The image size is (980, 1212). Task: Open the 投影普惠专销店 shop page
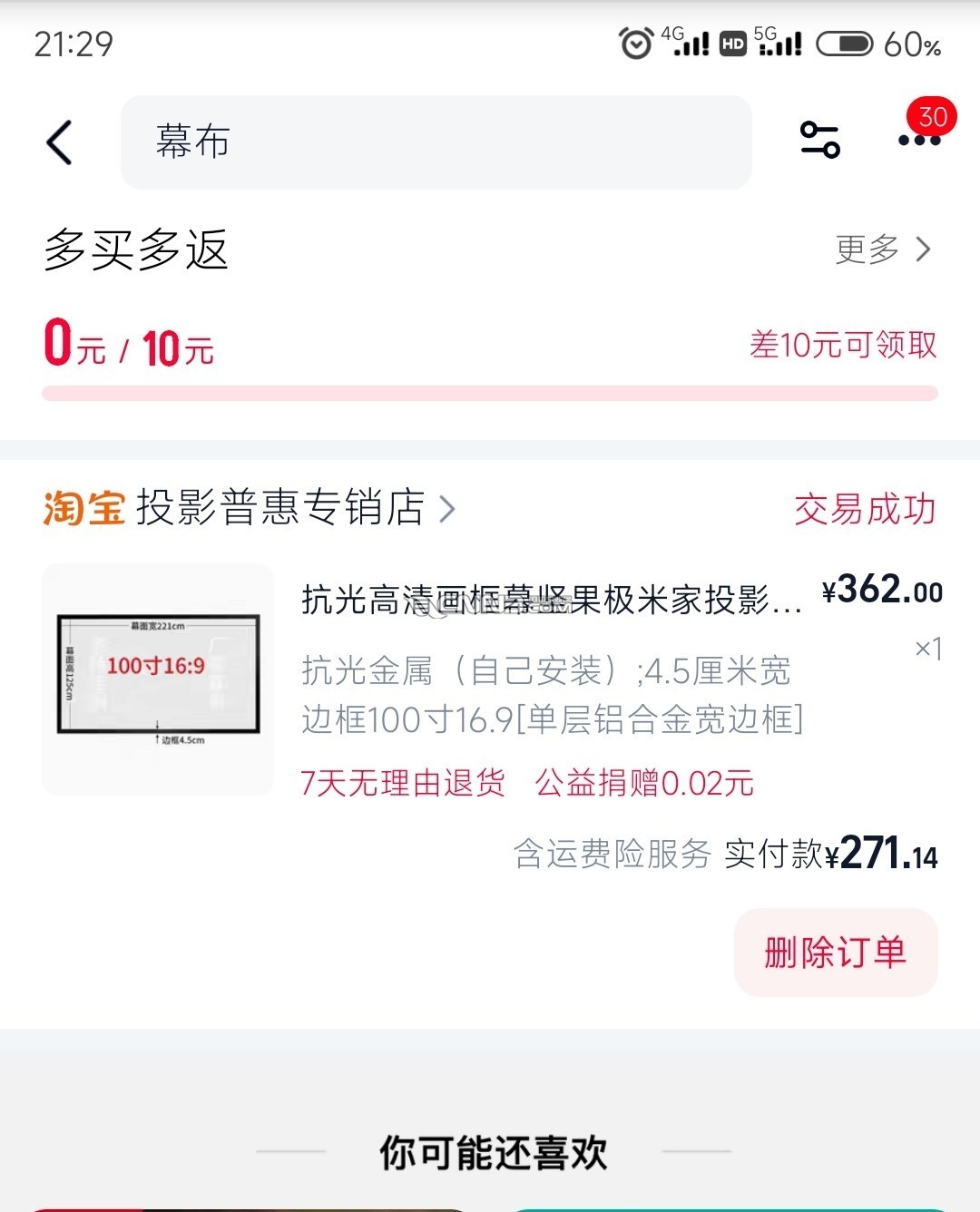(x=281, y=508)
